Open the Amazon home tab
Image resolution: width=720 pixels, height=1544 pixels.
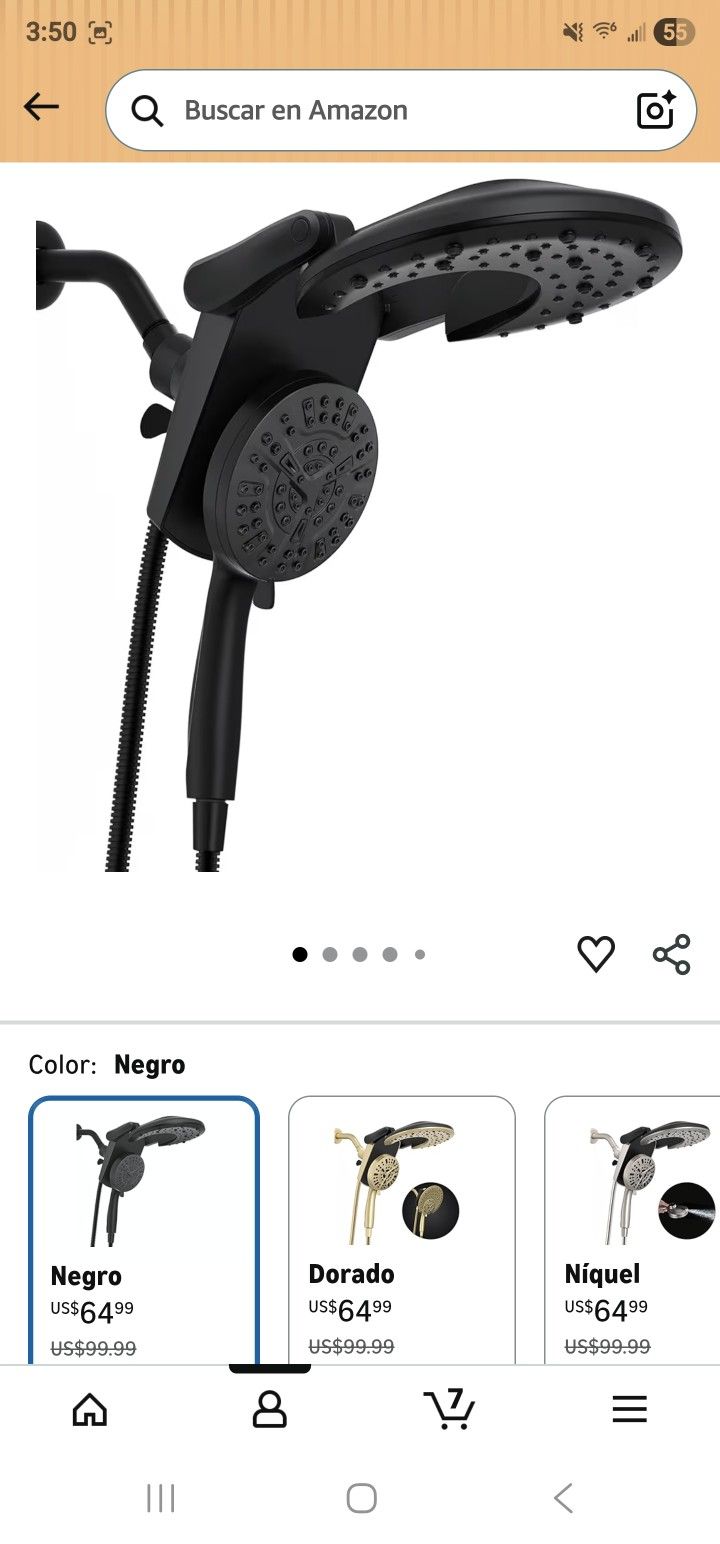pyautogui.click(x=90, y=1410)
